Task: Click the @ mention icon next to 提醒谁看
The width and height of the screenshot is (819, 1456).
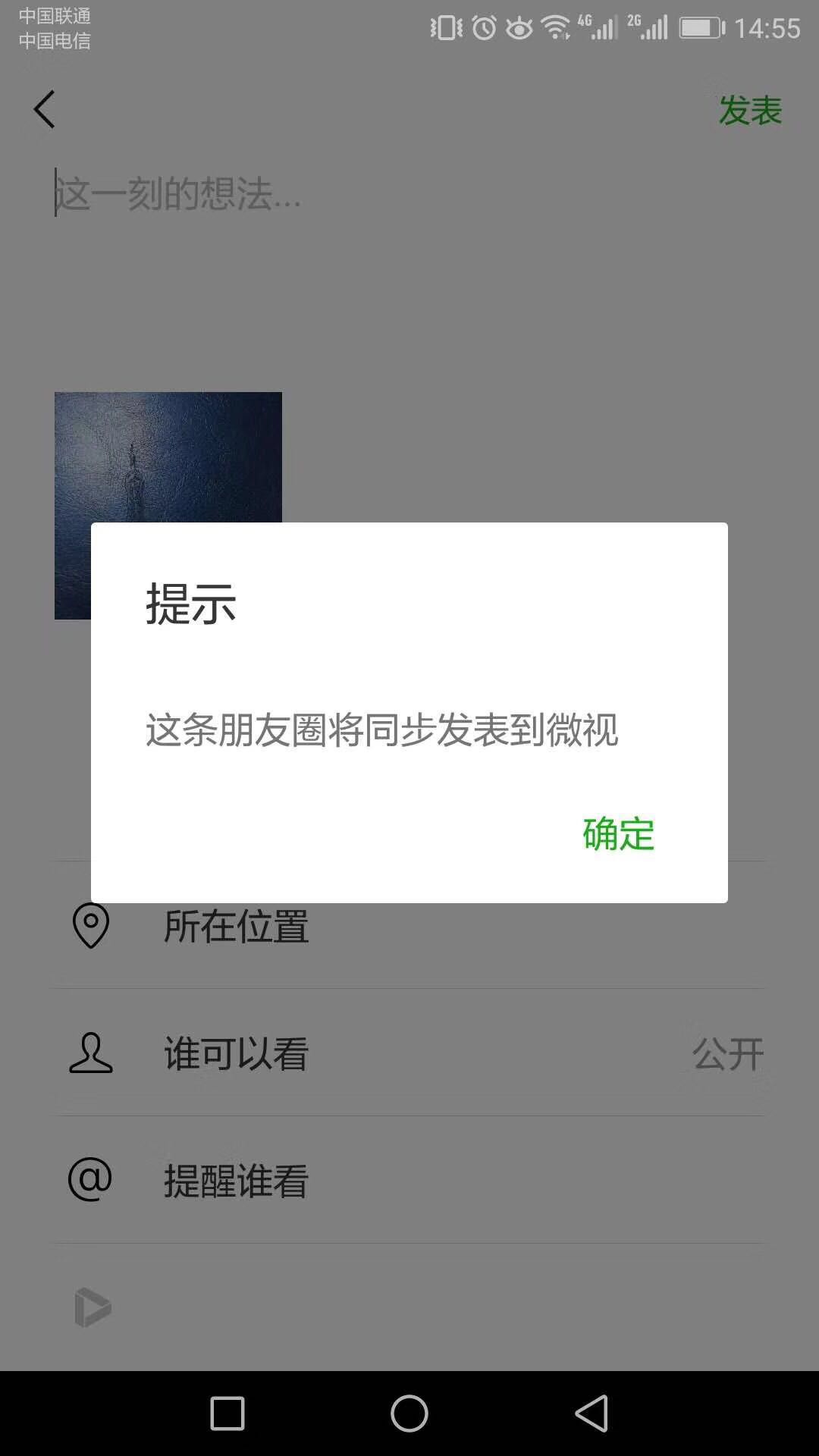Action: tap(90, 1178)
